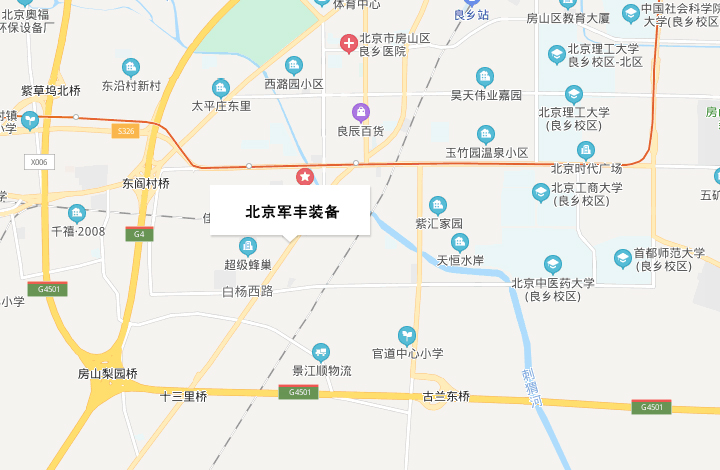Viewport: 720px width, 470px height.
Task: Select the 官道中心小学 school marker
Action: 407,335
